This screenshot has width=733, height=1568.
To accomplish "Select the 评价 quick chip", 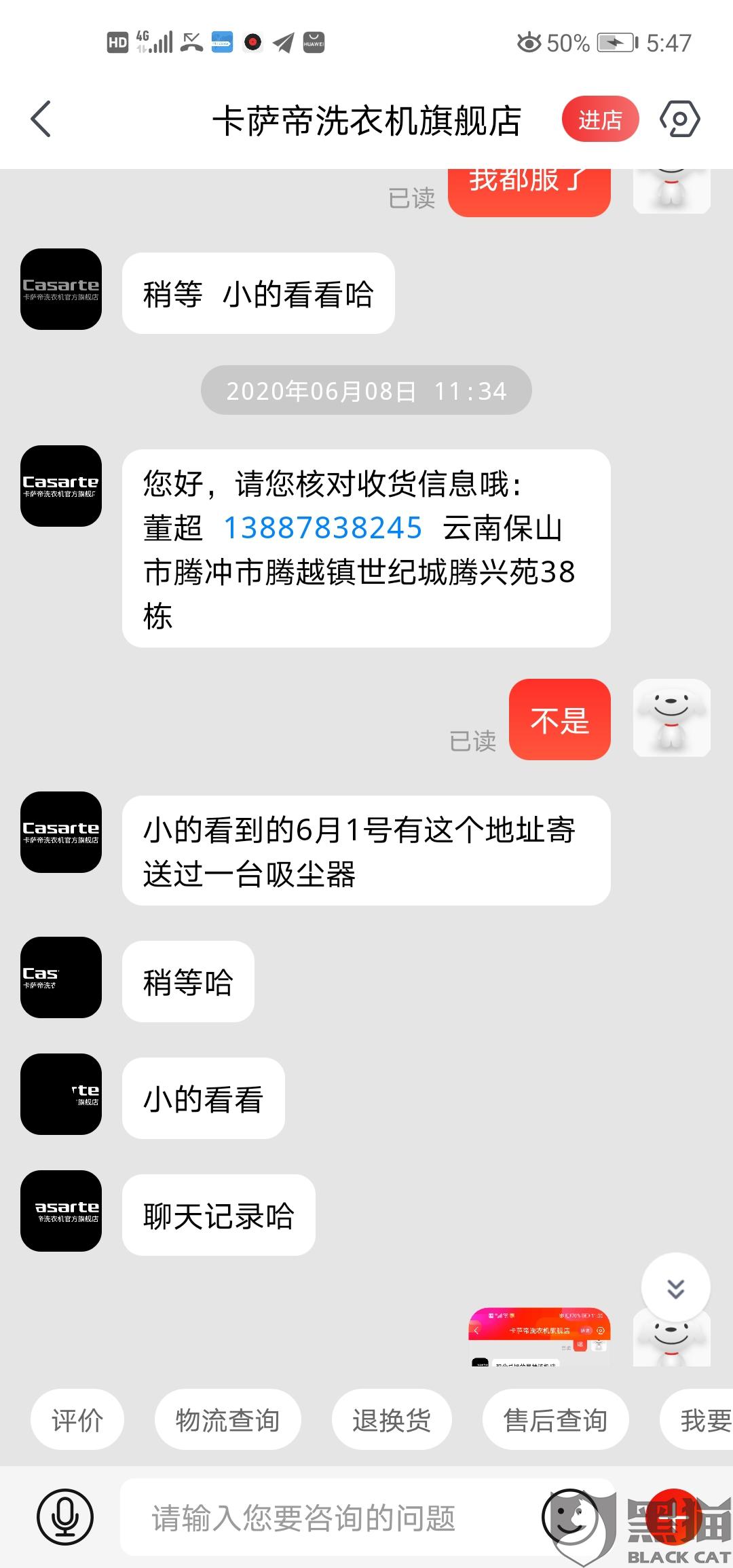I will (77, 1420).
